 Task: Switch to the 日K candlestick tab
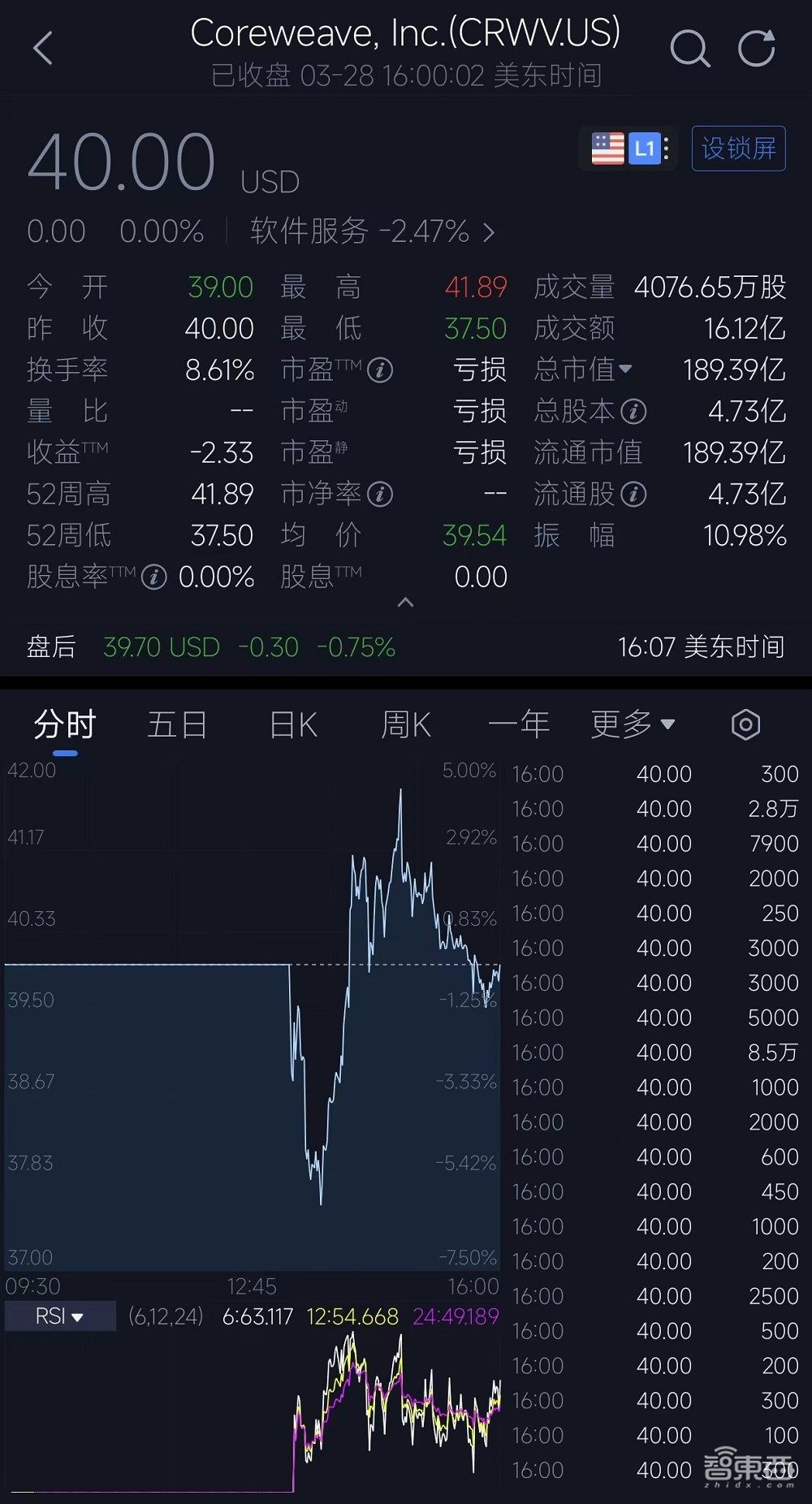point(292,723)
